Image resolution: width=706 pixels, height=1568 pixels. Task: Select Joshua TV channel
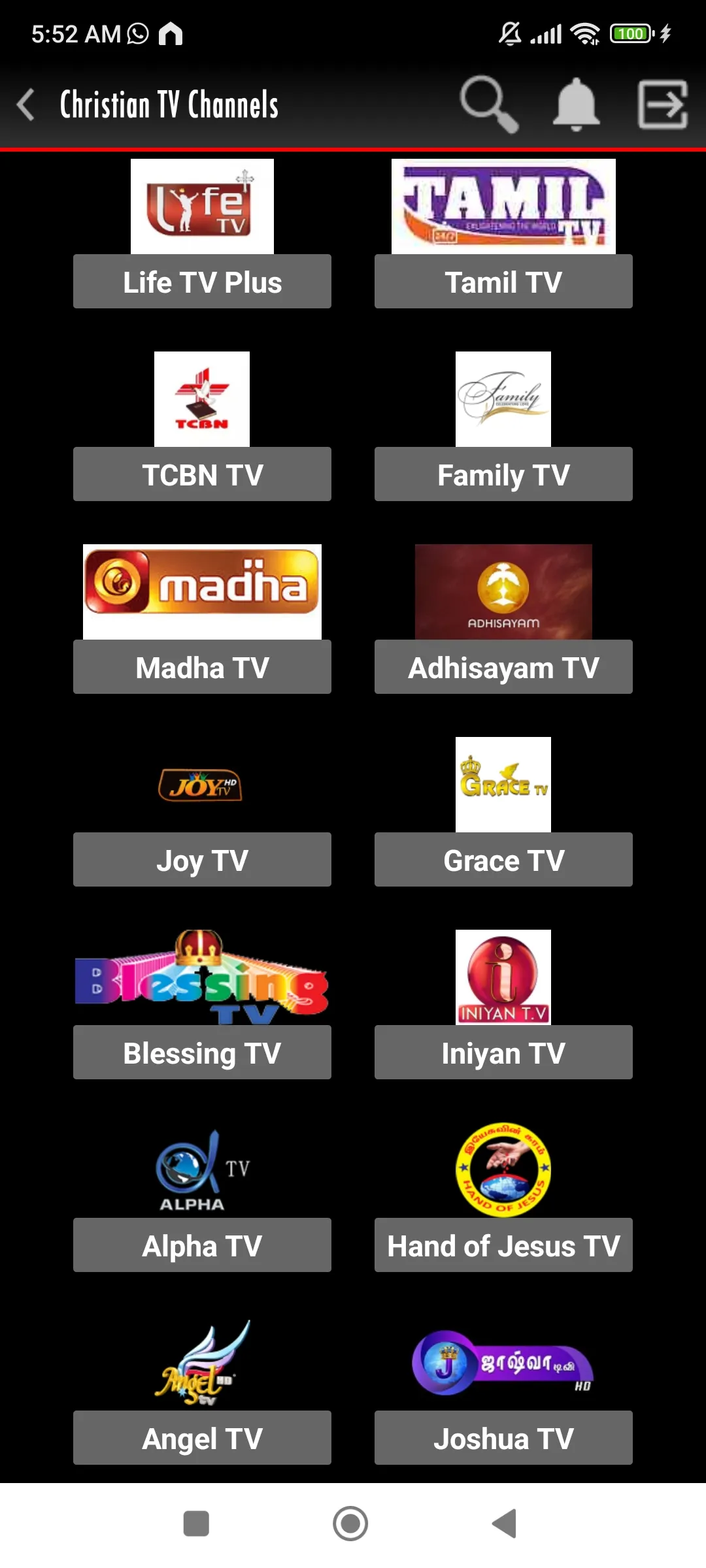pos(503,1437)
